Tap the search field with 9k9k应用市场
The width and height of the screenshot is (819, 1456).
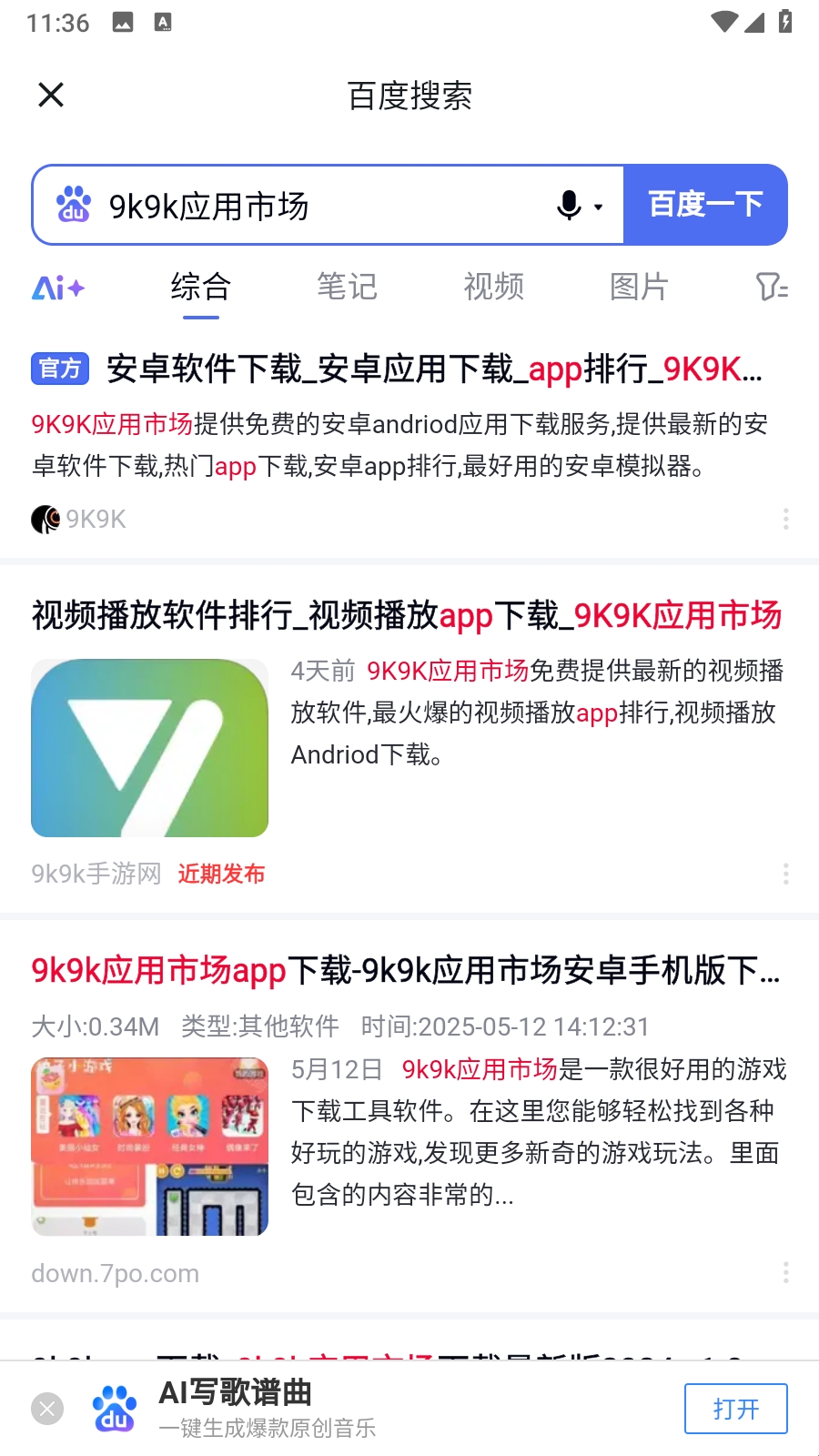coord(318,206)
